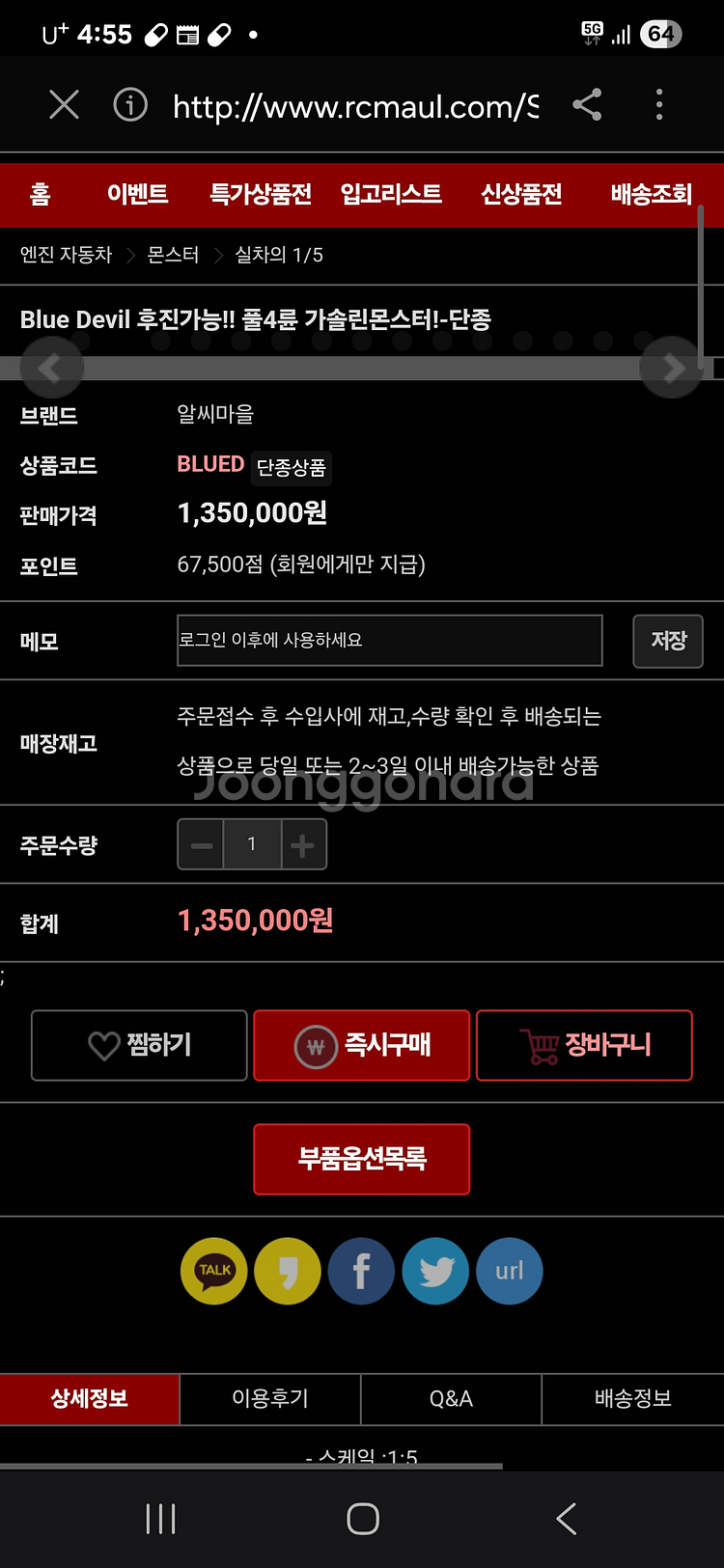Go to the 홈 menu
The image size is (724, 1568).
(x=40, y=195)
